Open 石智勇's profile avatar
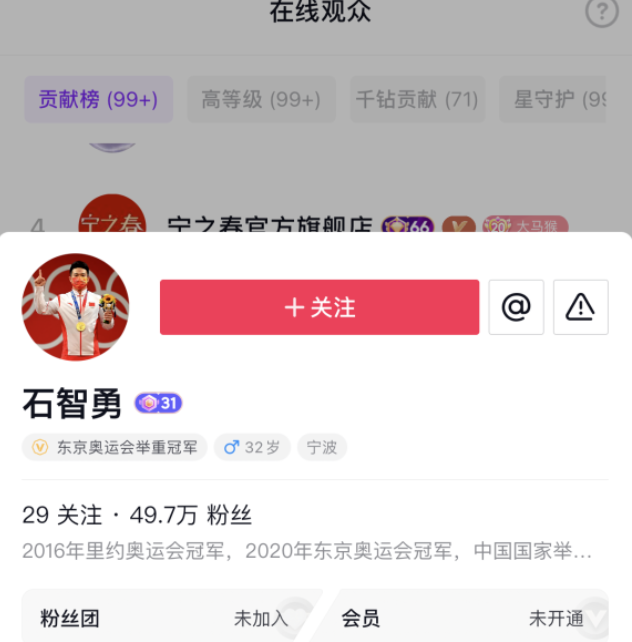The image size is (632, 642). pos(76,307)
